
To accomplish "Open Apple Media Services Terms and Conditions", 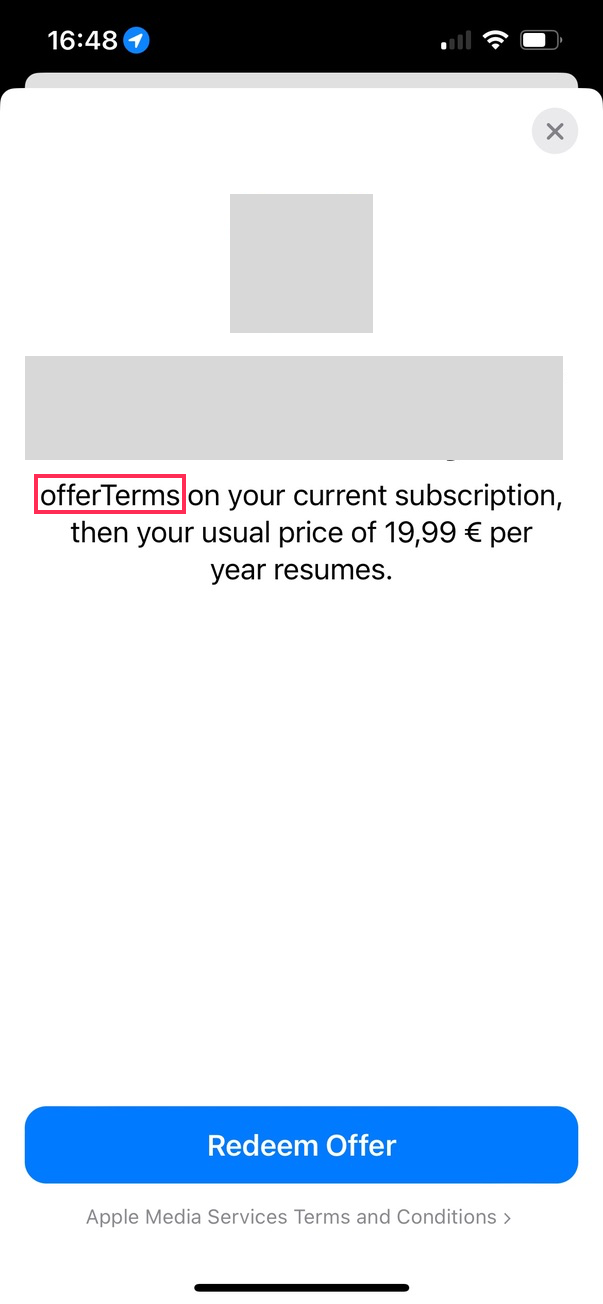I will [x=298, y=1217].
